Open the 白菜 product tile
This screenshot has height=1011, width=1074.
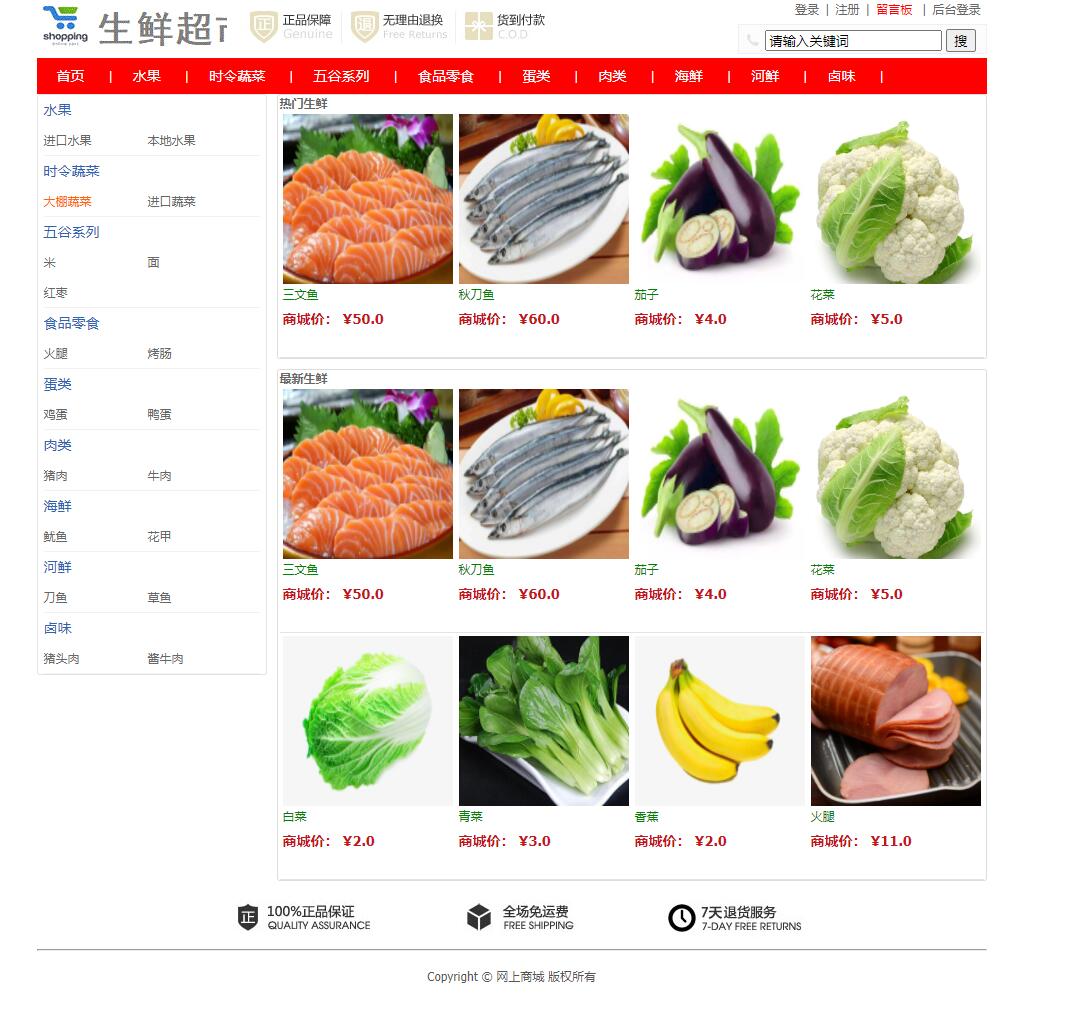[x=367, y=721]
